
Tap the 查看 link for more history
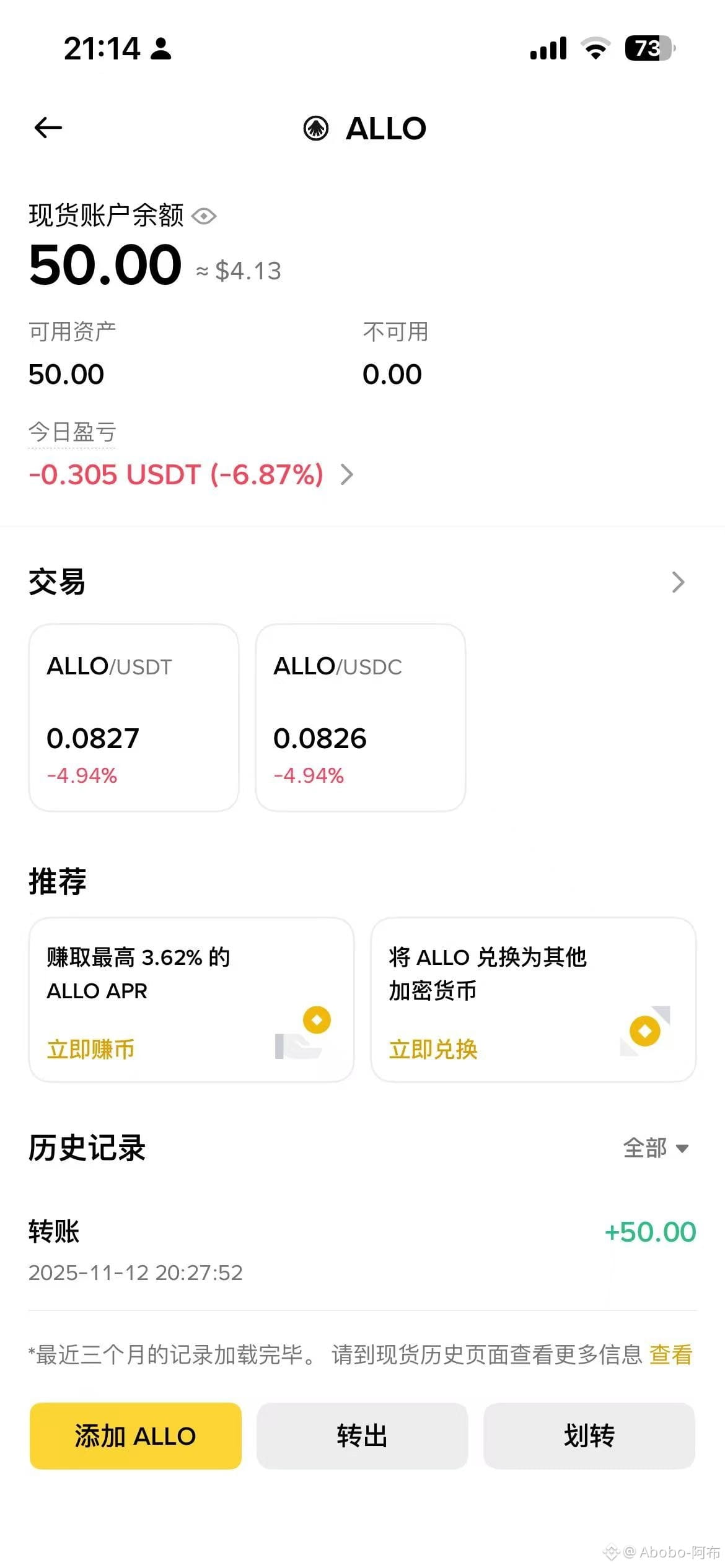(670, 1354)
